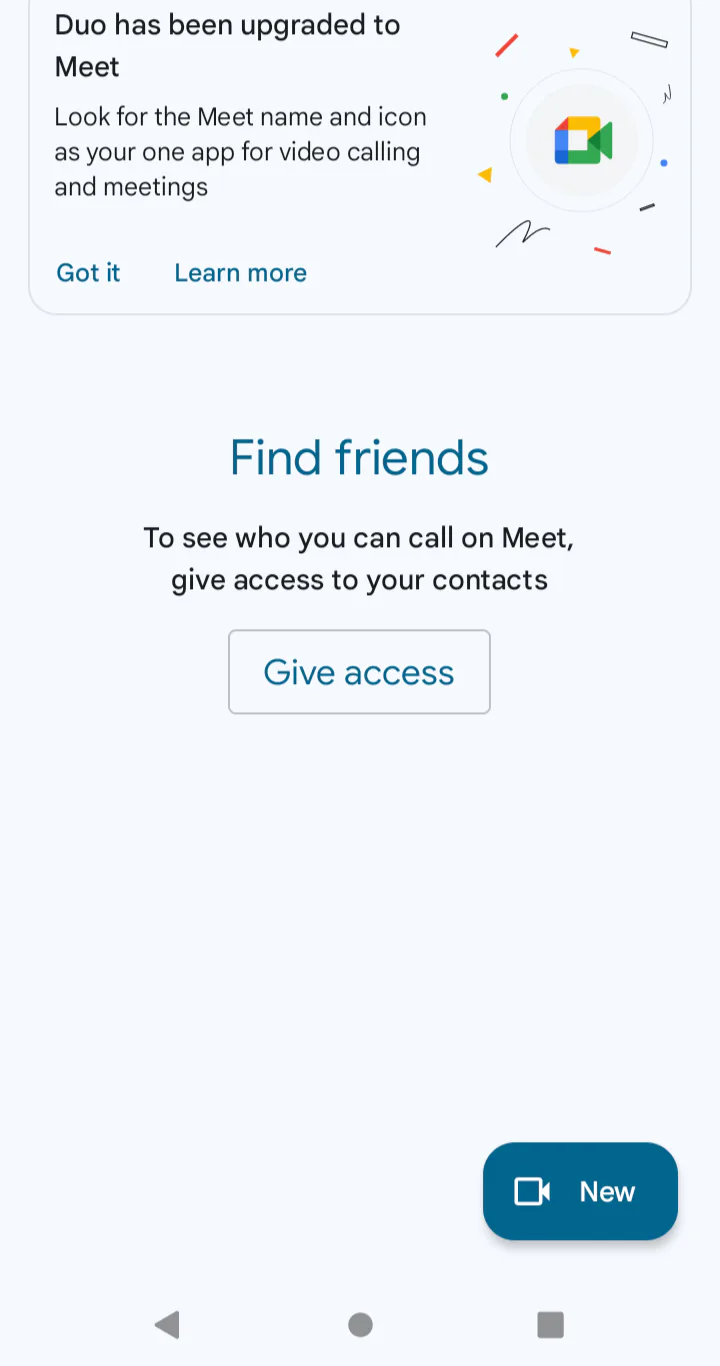Dismiss the Duo upgrade card with Got it

(x=88, y=273)
